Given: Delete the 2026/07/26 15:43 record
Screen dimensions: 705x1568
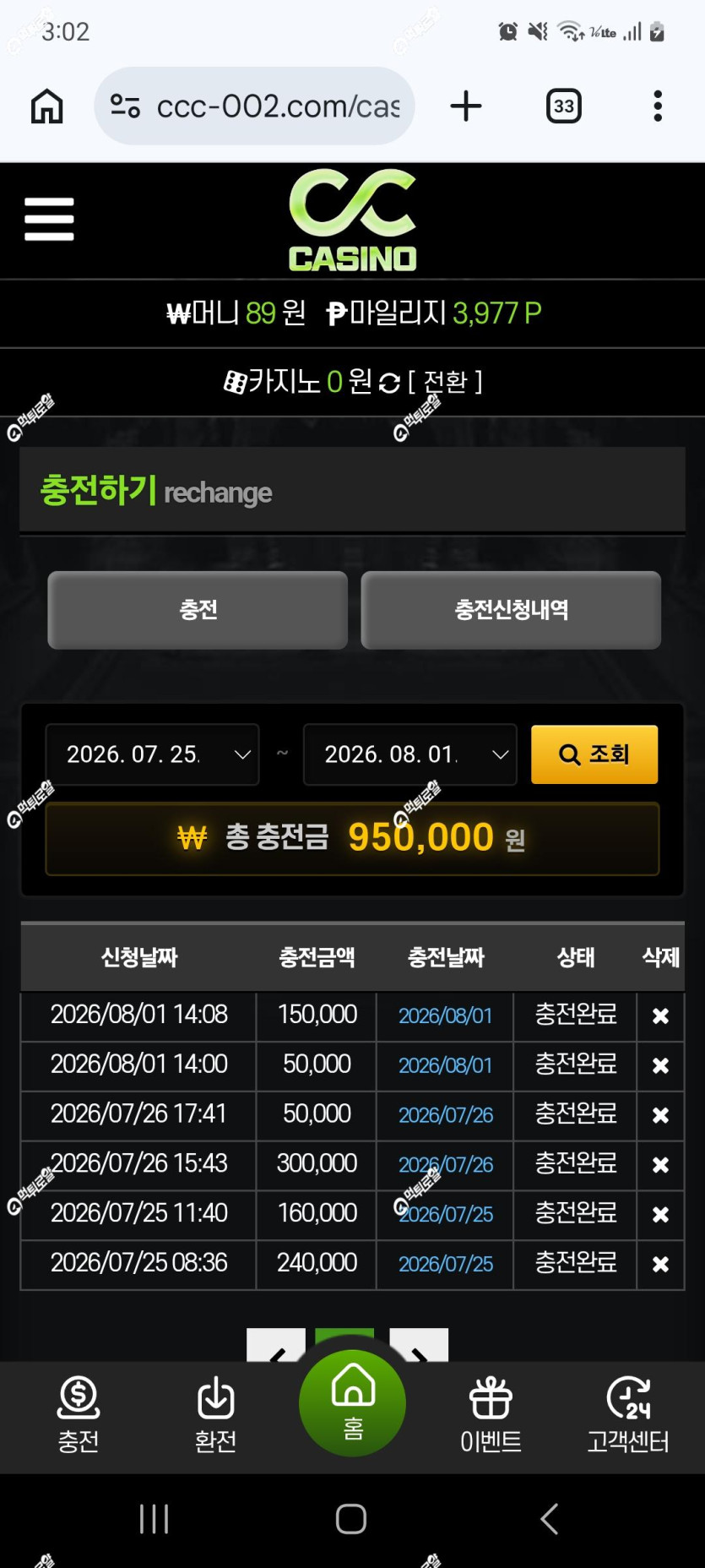Looking at the screenshot, I should 660,1165.
